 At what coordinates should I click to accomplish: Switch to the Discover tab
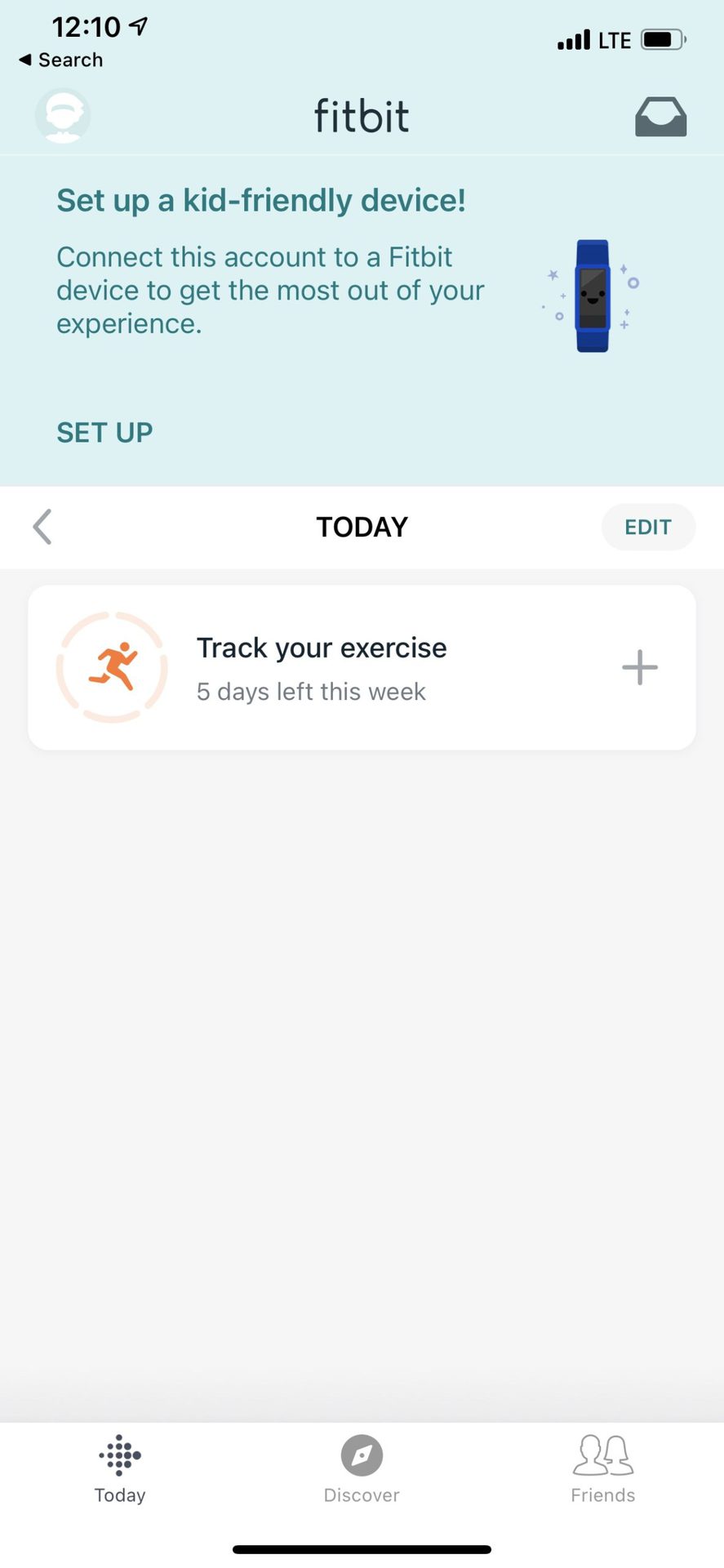click(362, 1469)
